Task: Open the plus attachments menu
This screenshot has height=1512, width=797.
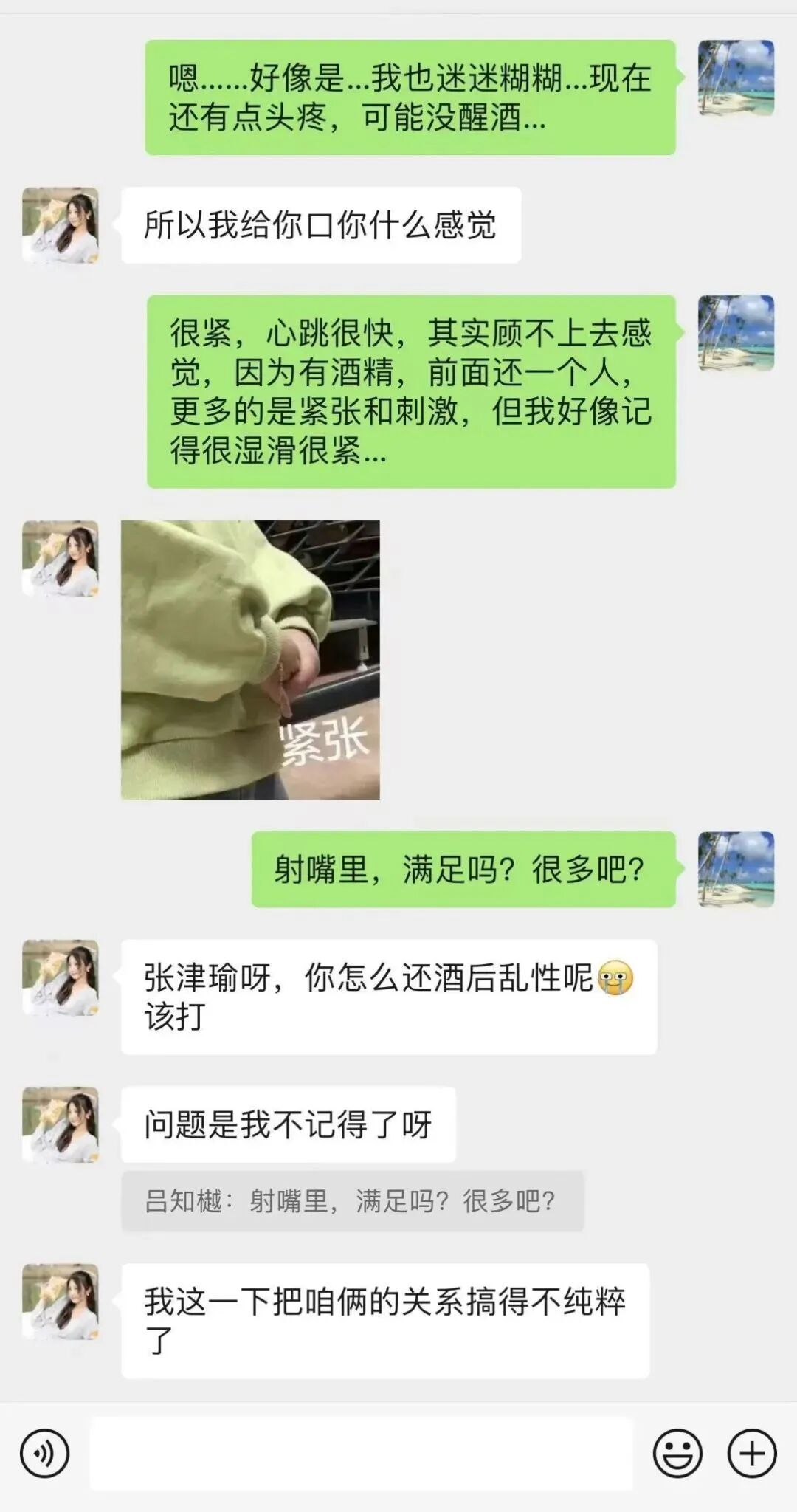Action: [752, 1454]
